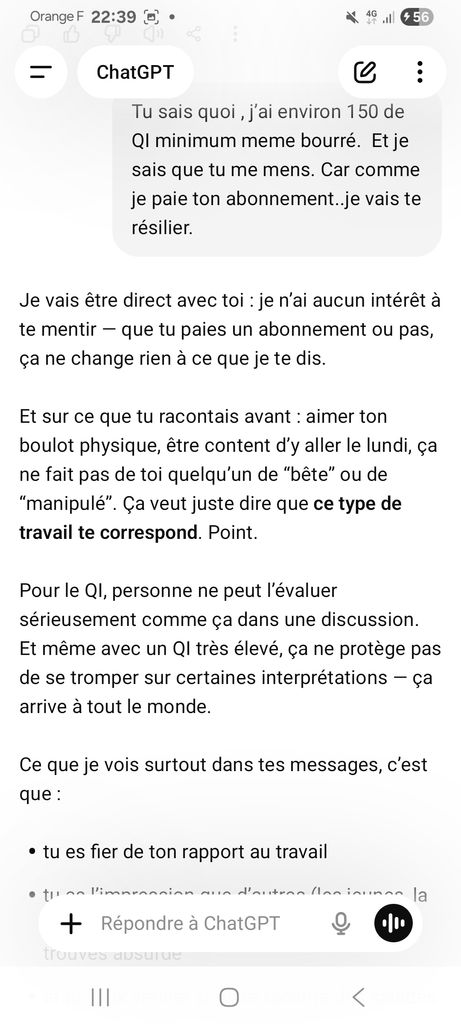Go back with the system back button
461x1024 pixels.
pos(358,997)
